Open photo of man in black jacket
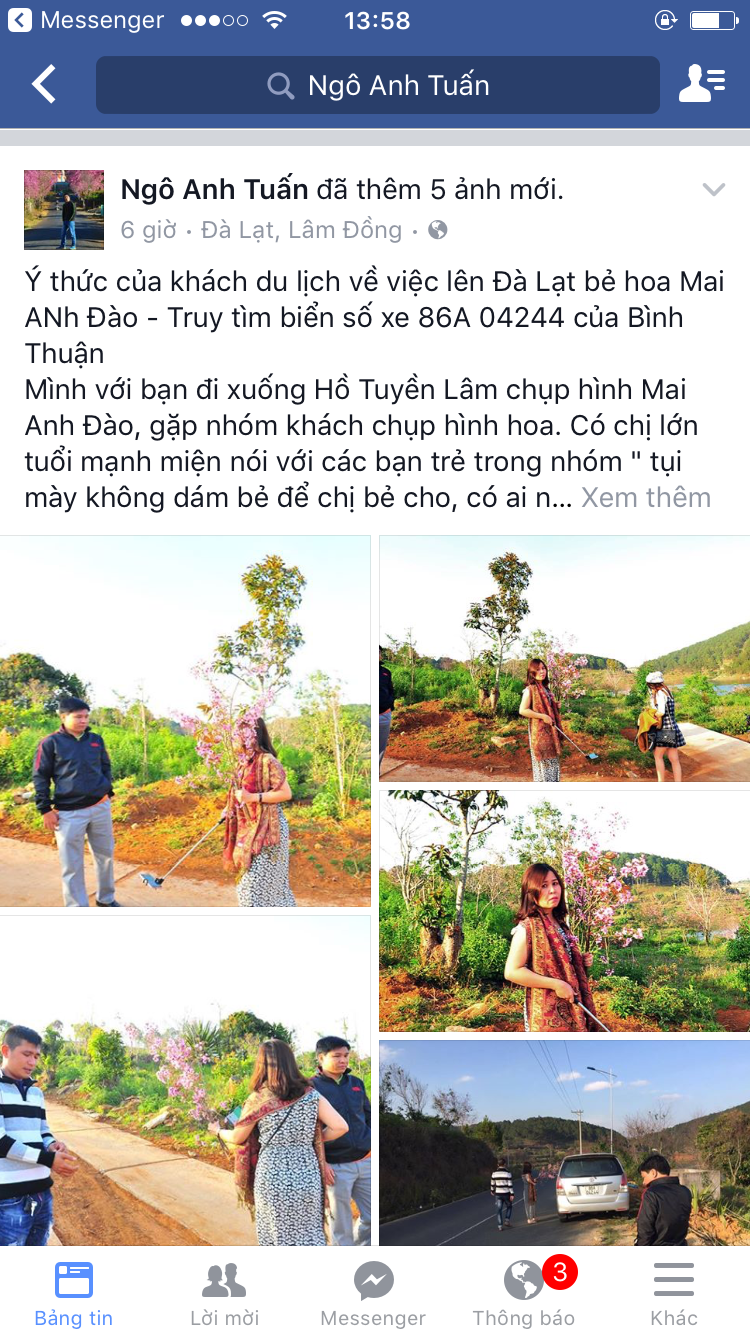 tap(185, 721)
